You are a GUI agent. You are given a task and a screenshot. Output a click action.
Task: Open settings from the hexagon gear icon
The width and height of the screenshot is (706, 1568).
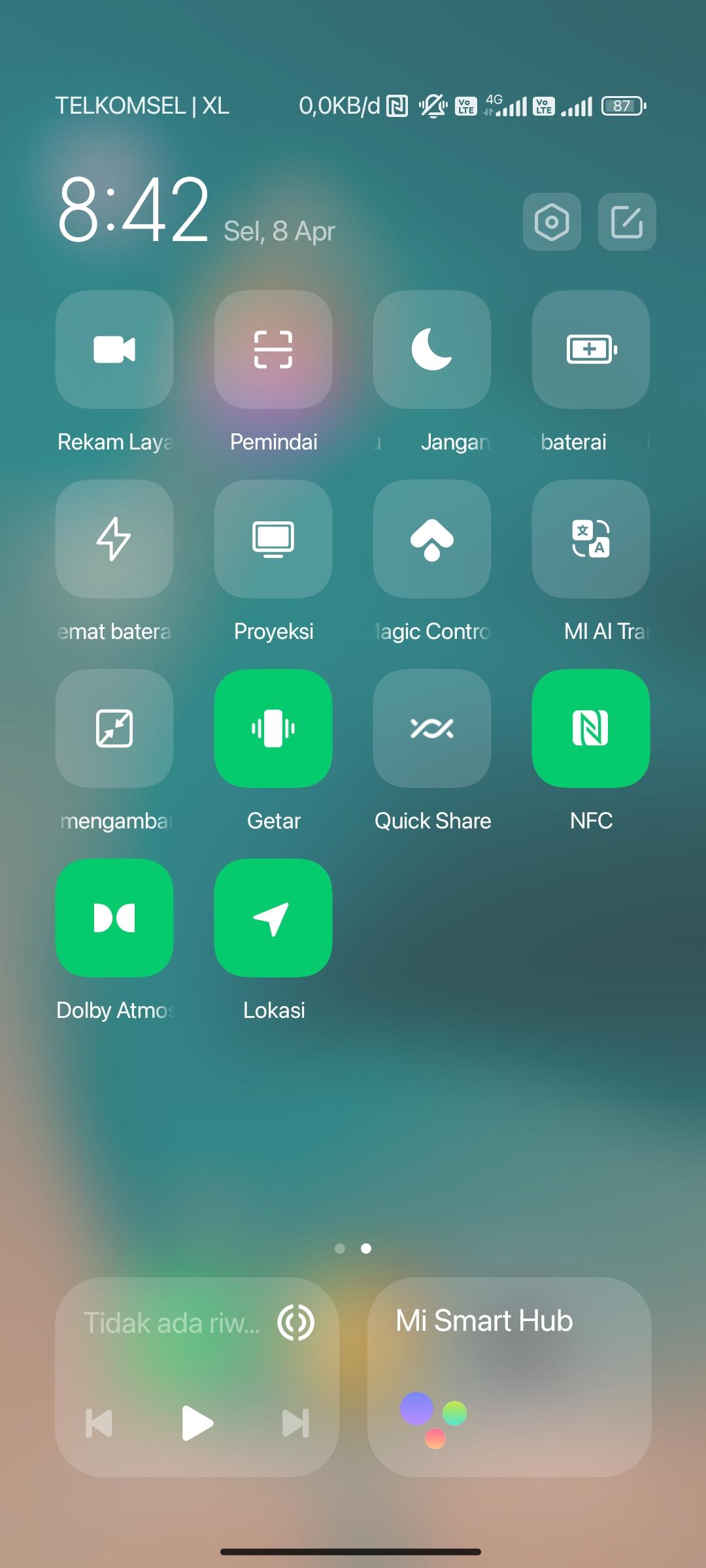click(x=552, y=221)
